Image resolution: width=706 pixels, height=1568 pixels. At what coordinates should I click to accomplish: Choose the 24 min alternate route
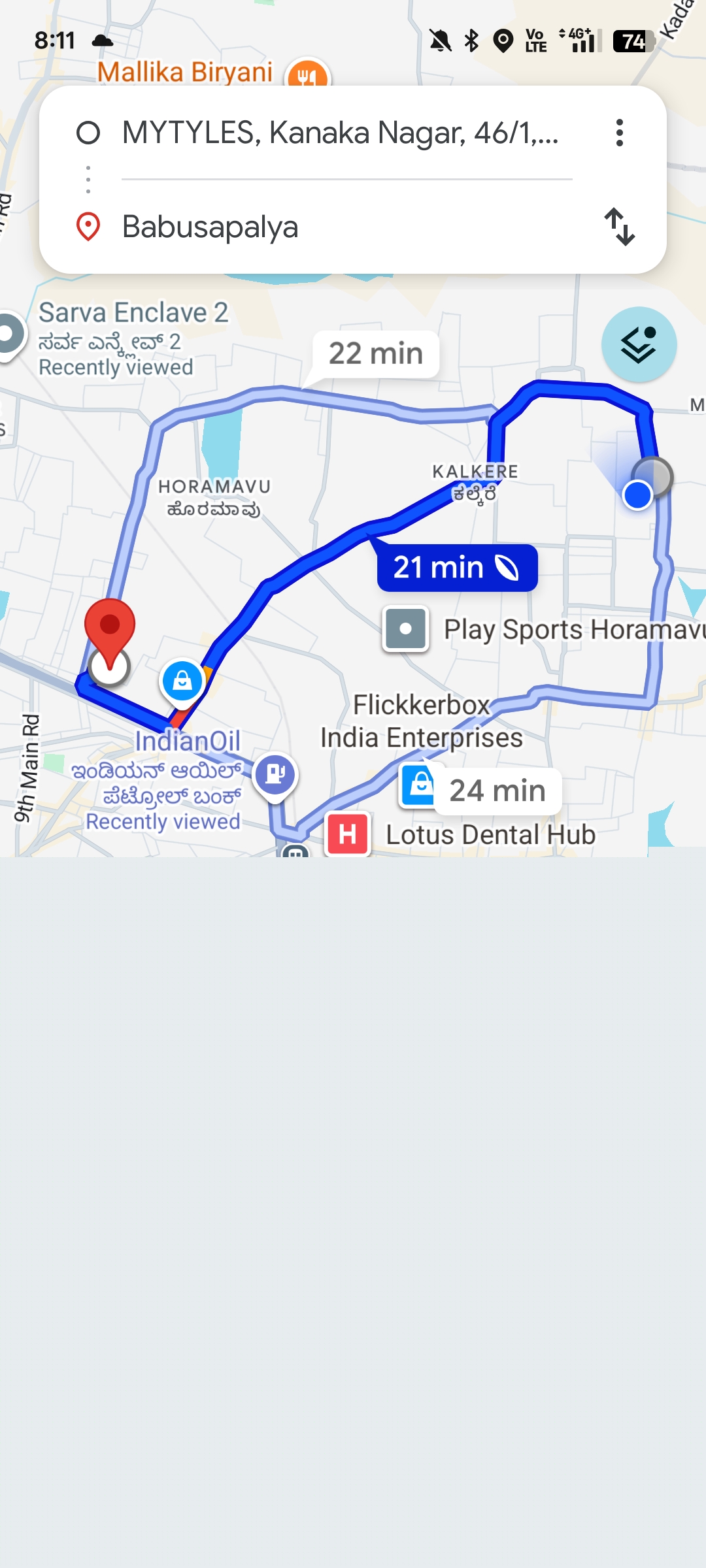pyautogui.click(x=497, y=791)
